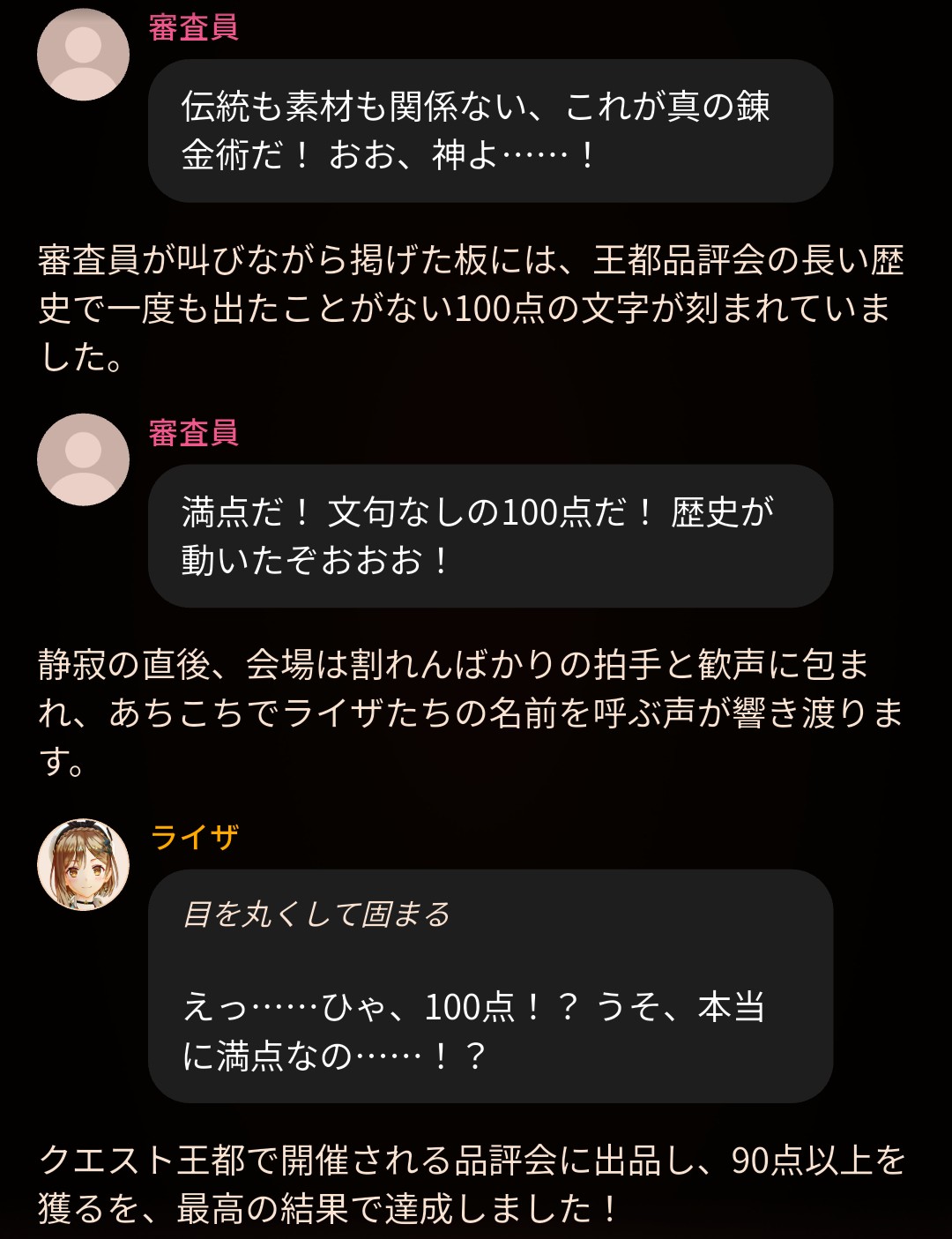Open ライザ's profile avatar
The height and width of the screenshot is (1239, 952).
click(83, 864)
